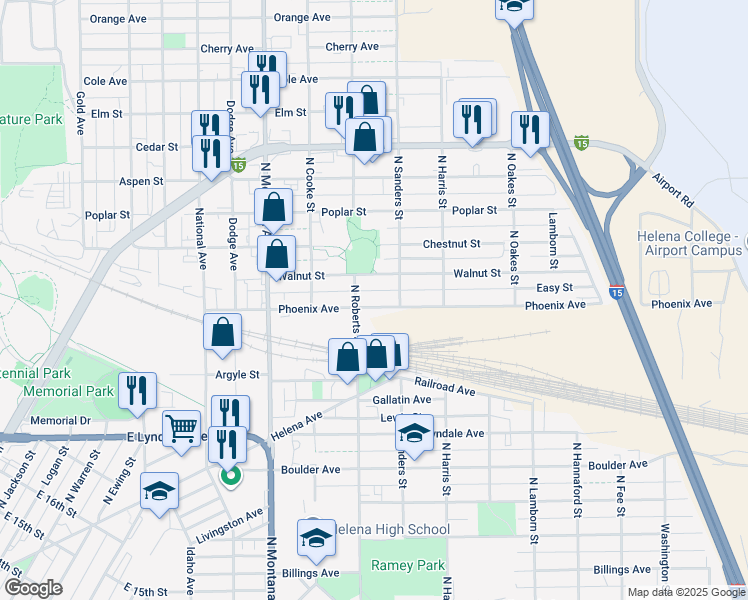Viewport: 748px width, 600px height.
Task: Select the green location dot near Boulder Ave
Action: (x=230, y=476)
